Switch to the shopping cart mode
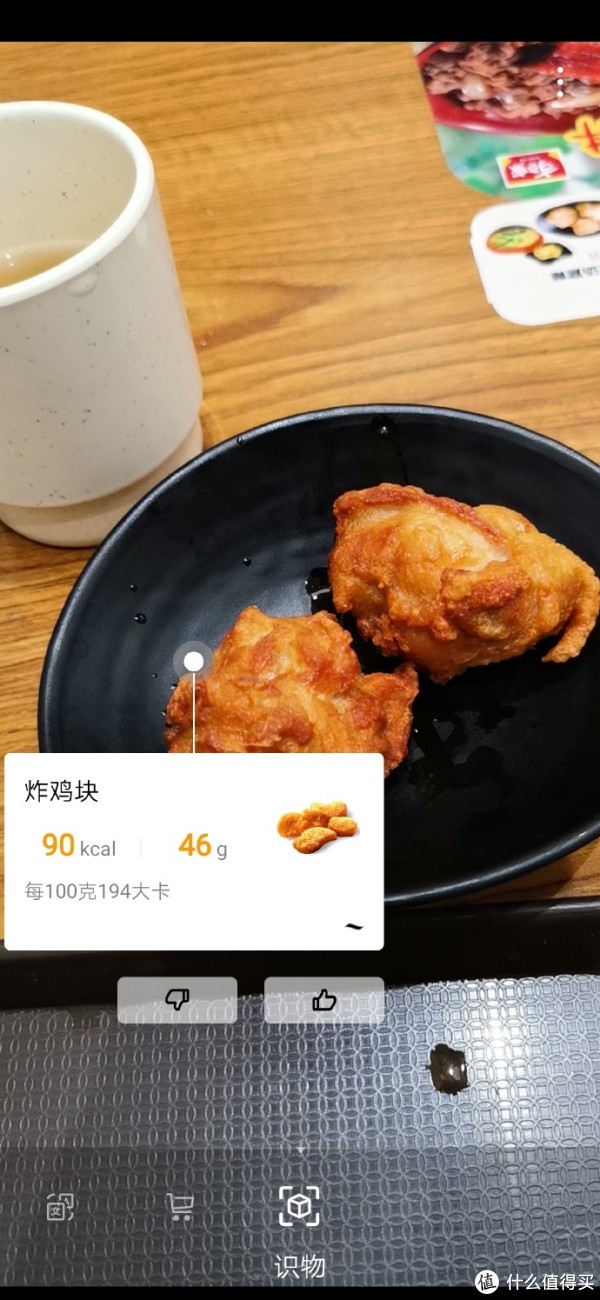Image resolution: width=600 pixels, height=1300 pixels. point(180,1207)
